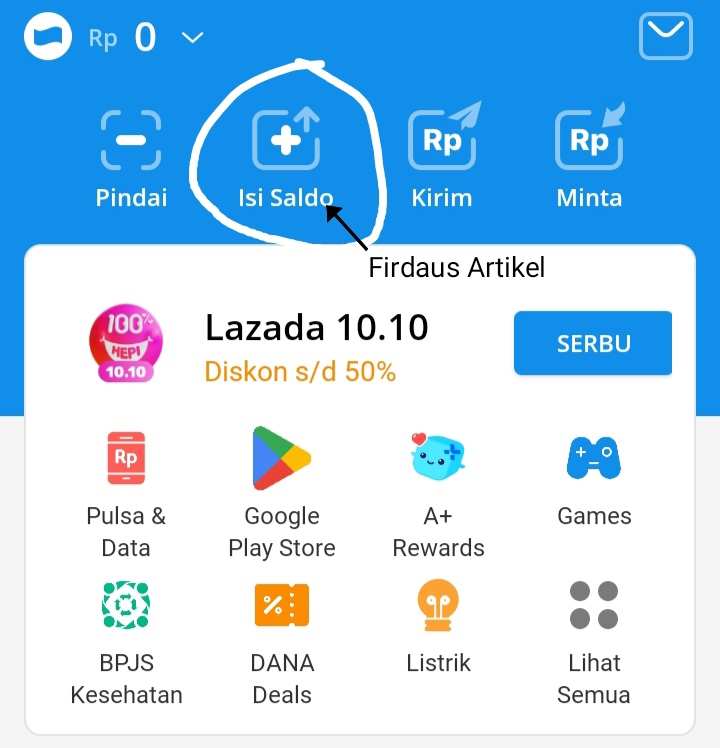
Task: Select the BPJS Kesehatan icon
Action: point(126,604)
